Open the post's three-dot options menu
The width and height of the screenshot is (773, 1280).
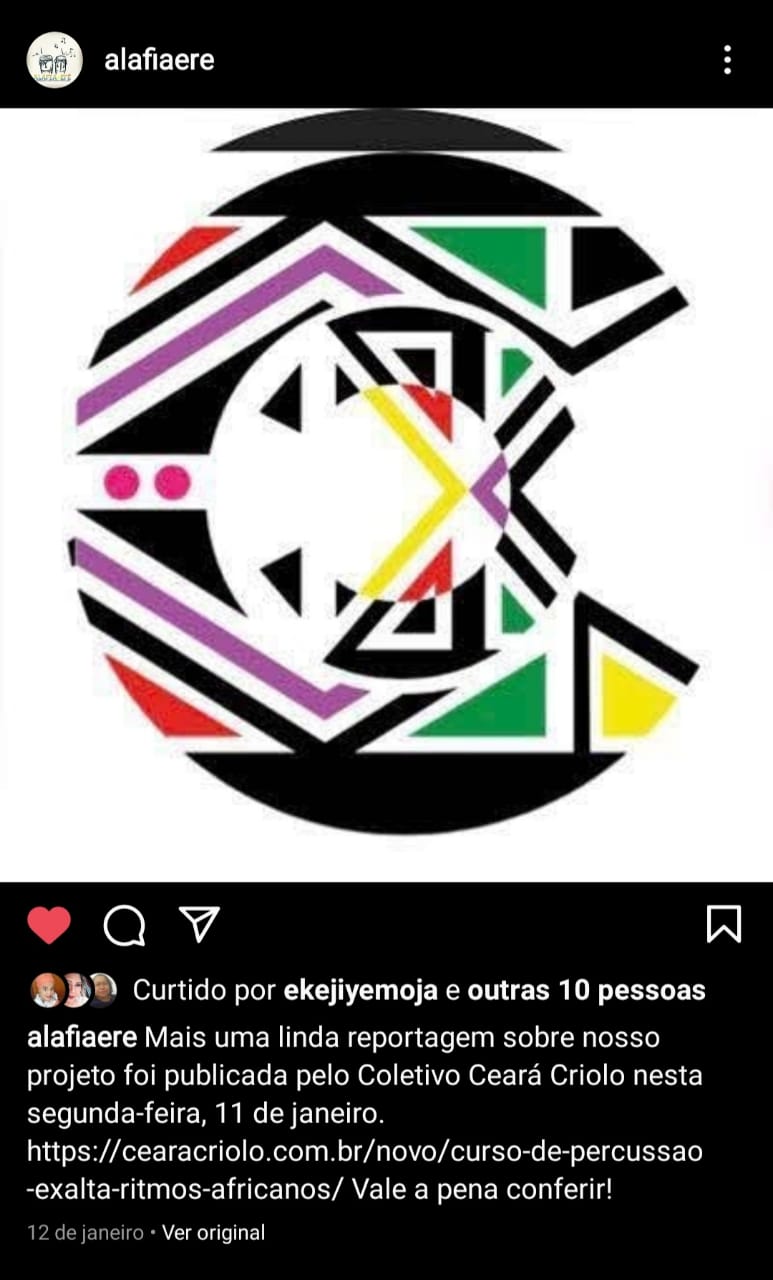(x=727, y=61)
